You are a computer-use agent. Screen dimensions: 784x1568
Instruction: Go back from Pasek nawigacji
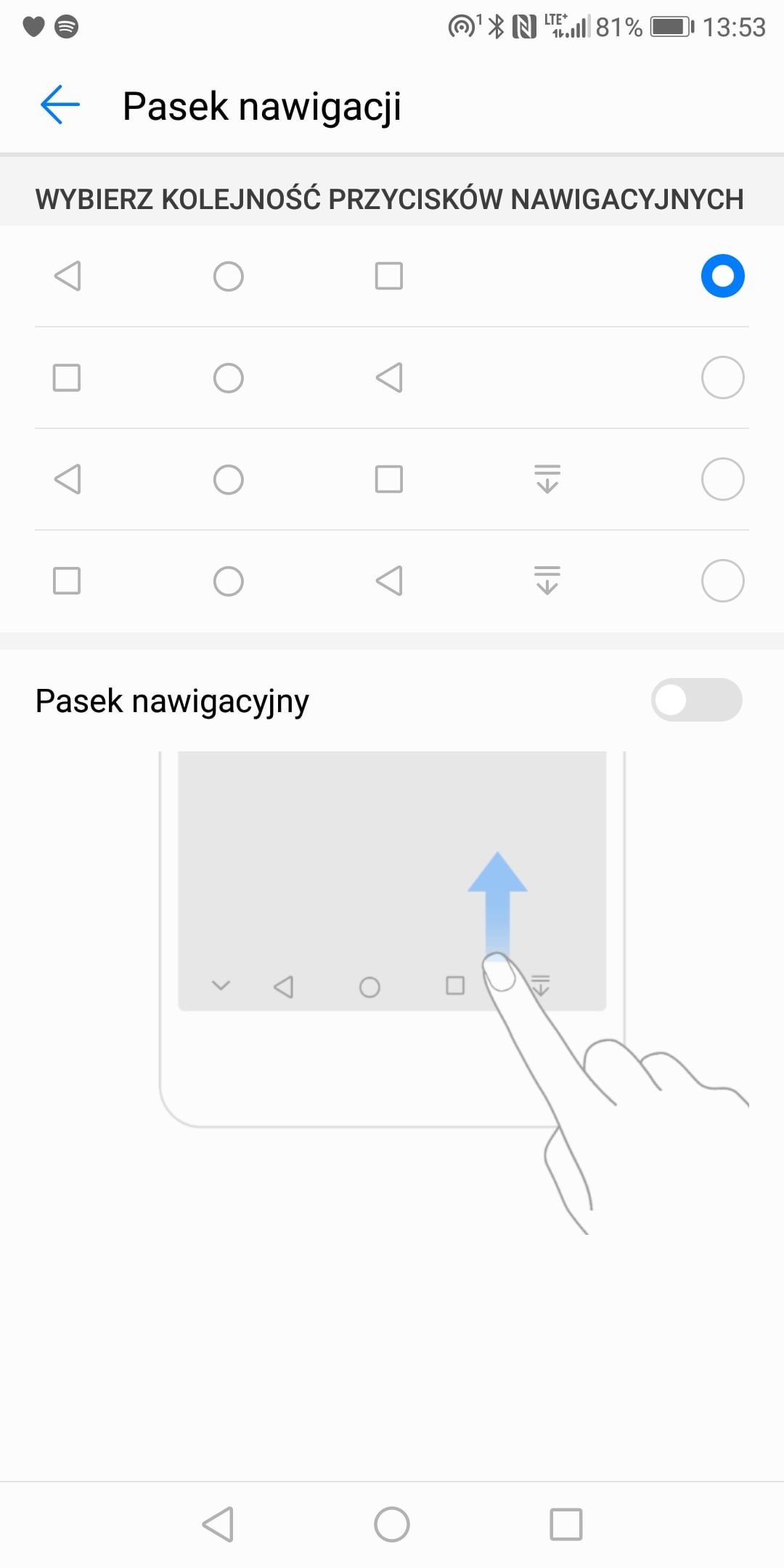click(60, 105)
